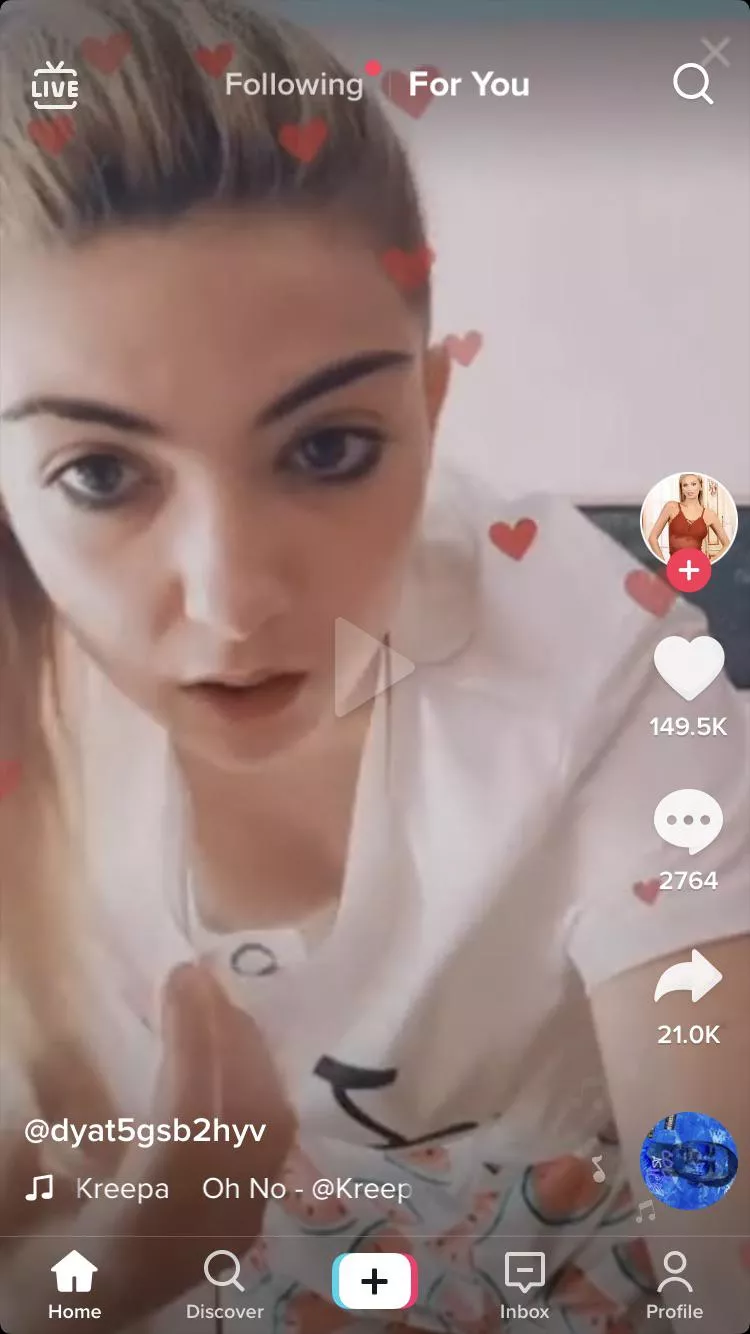Screen dimensions: 750x1334
Task: Resume playback with the play button
Action: (372, 667)
